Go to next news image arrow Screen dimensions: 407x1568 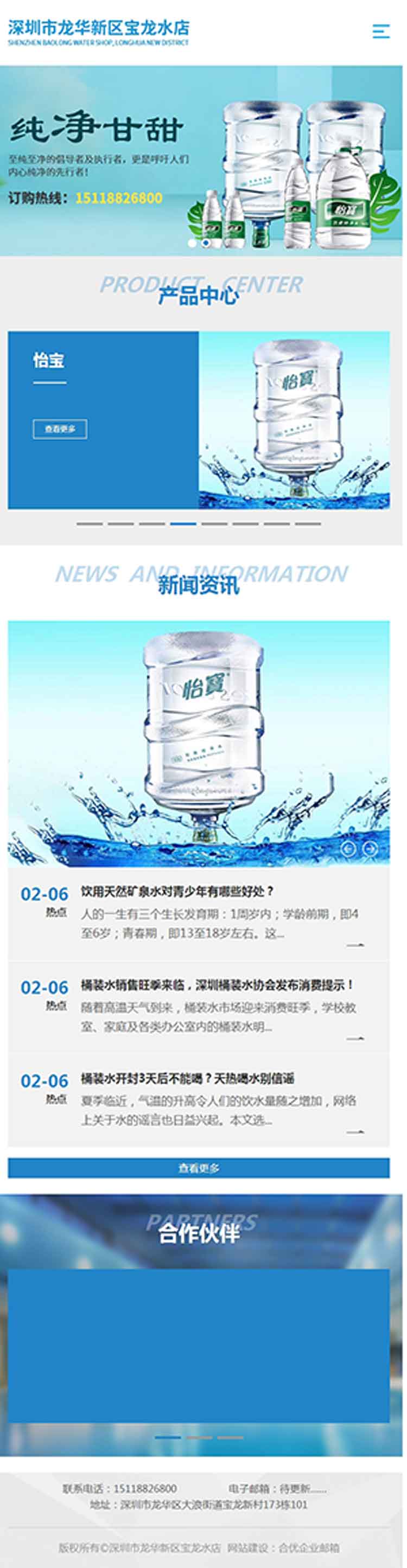click(370, 848)
